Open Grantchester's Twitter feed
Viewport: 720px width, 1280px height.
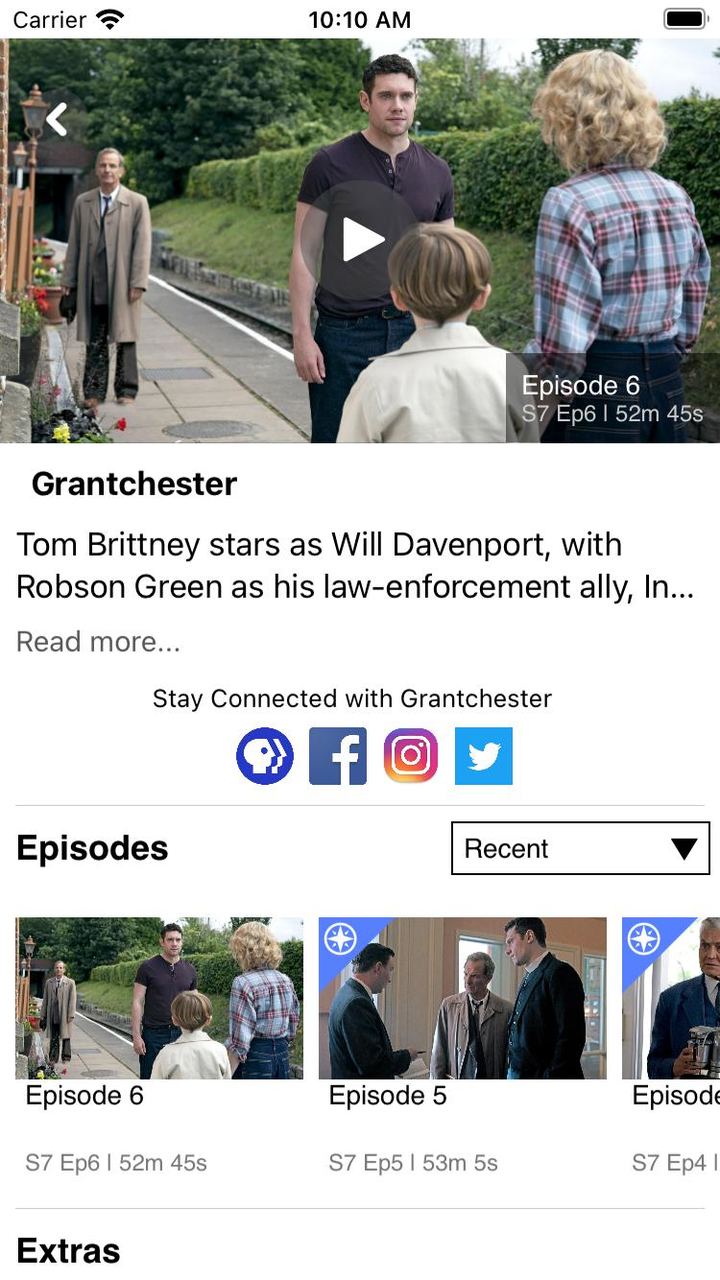pos(484,756)
